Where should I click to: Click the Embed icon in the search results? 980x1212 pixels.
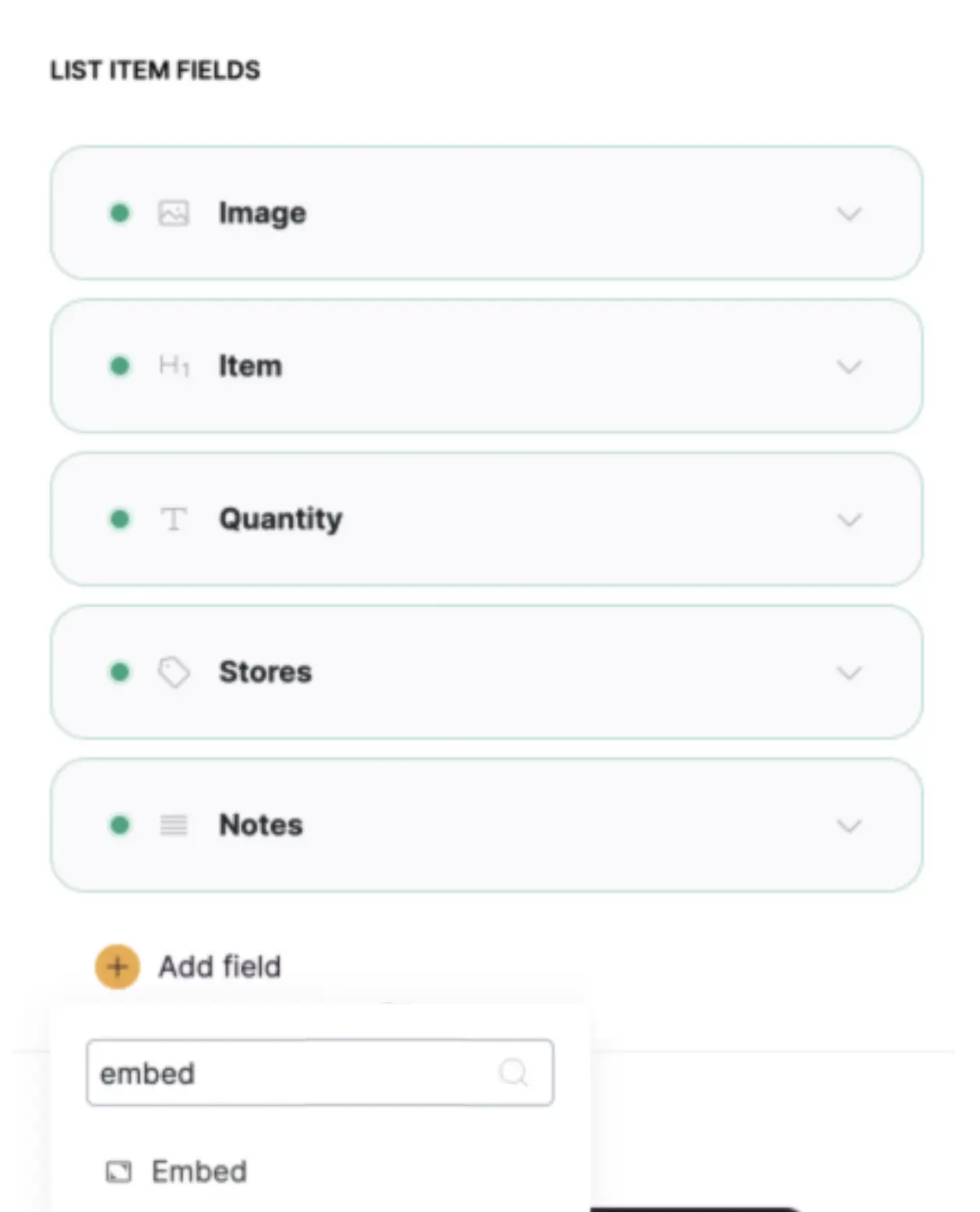click(x=118, y=1171)
